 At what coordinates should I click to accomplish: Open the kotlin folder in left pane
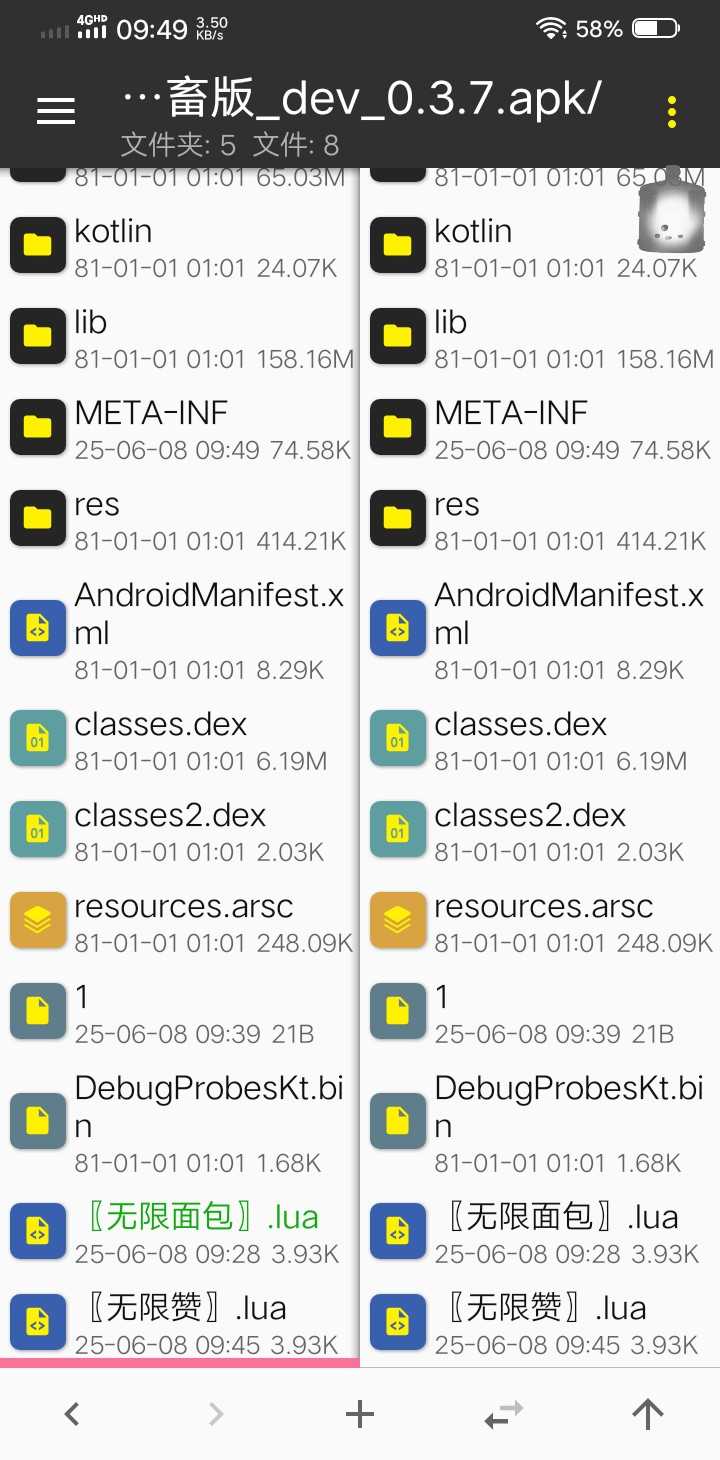point(180,246)
